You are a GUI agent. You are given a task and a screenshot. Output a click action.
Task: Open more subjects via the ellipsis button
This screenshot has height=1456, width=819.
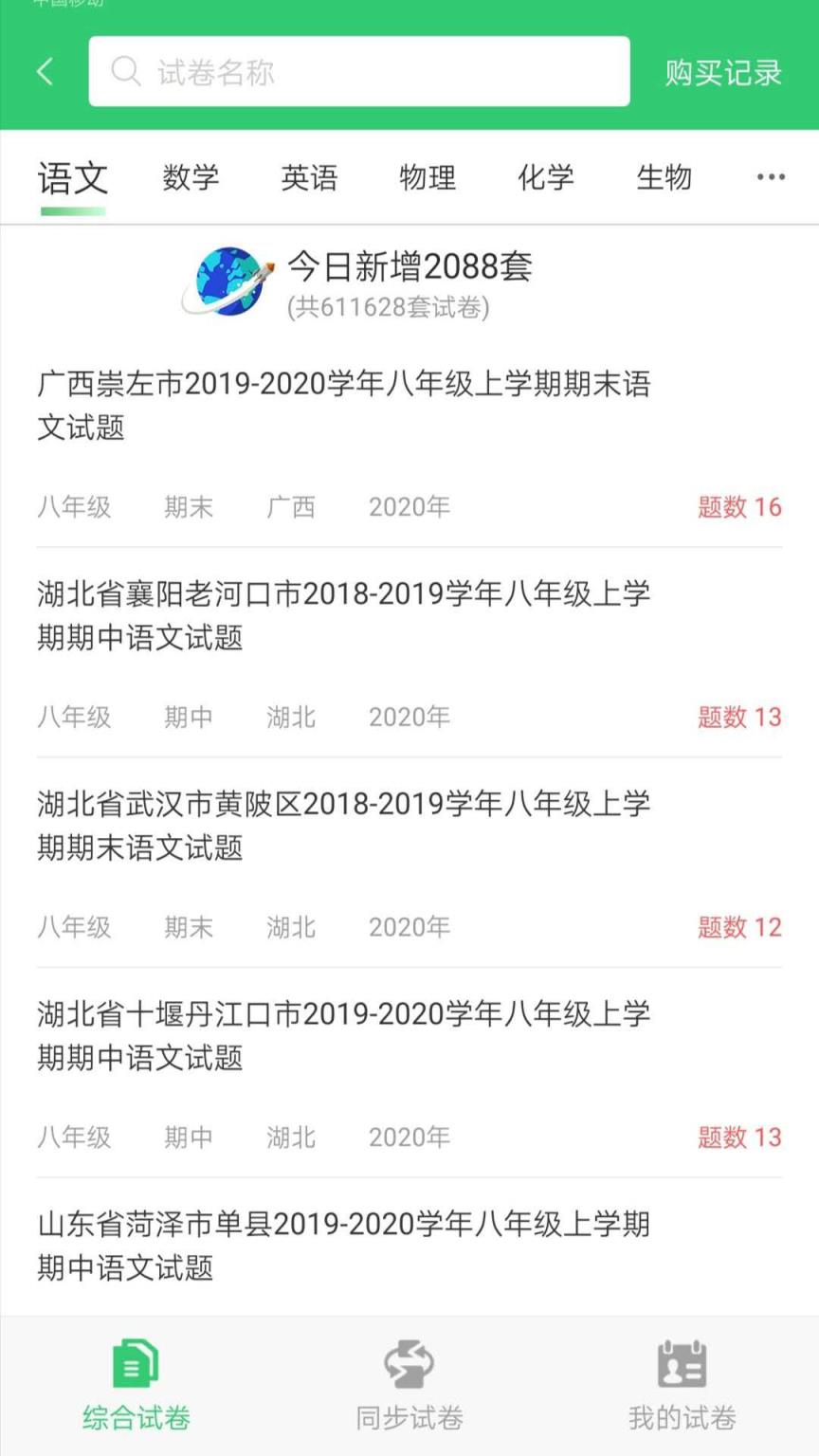[x=771, y=177]
